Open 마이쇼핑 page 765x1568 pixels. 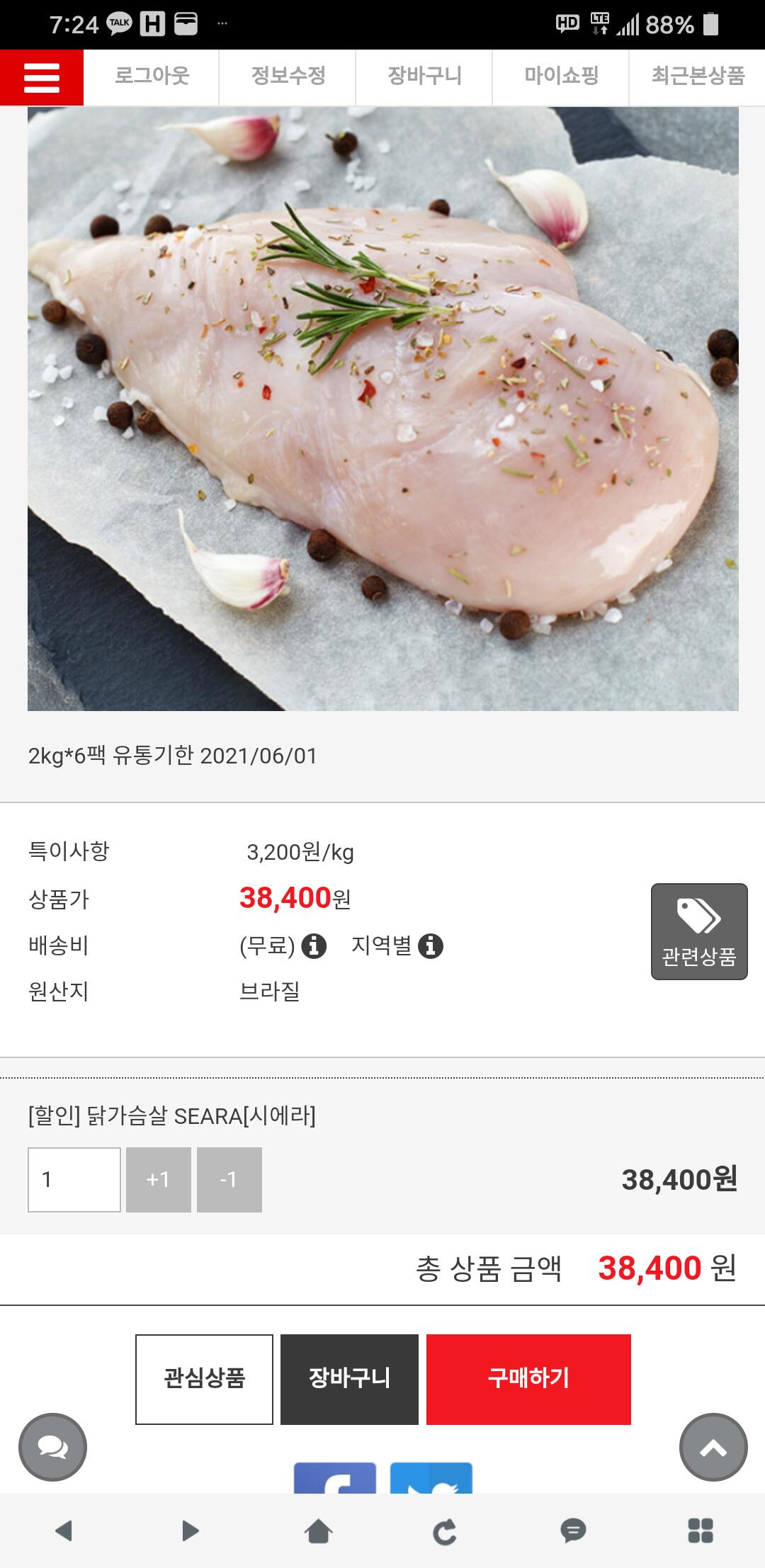[561, 76]
